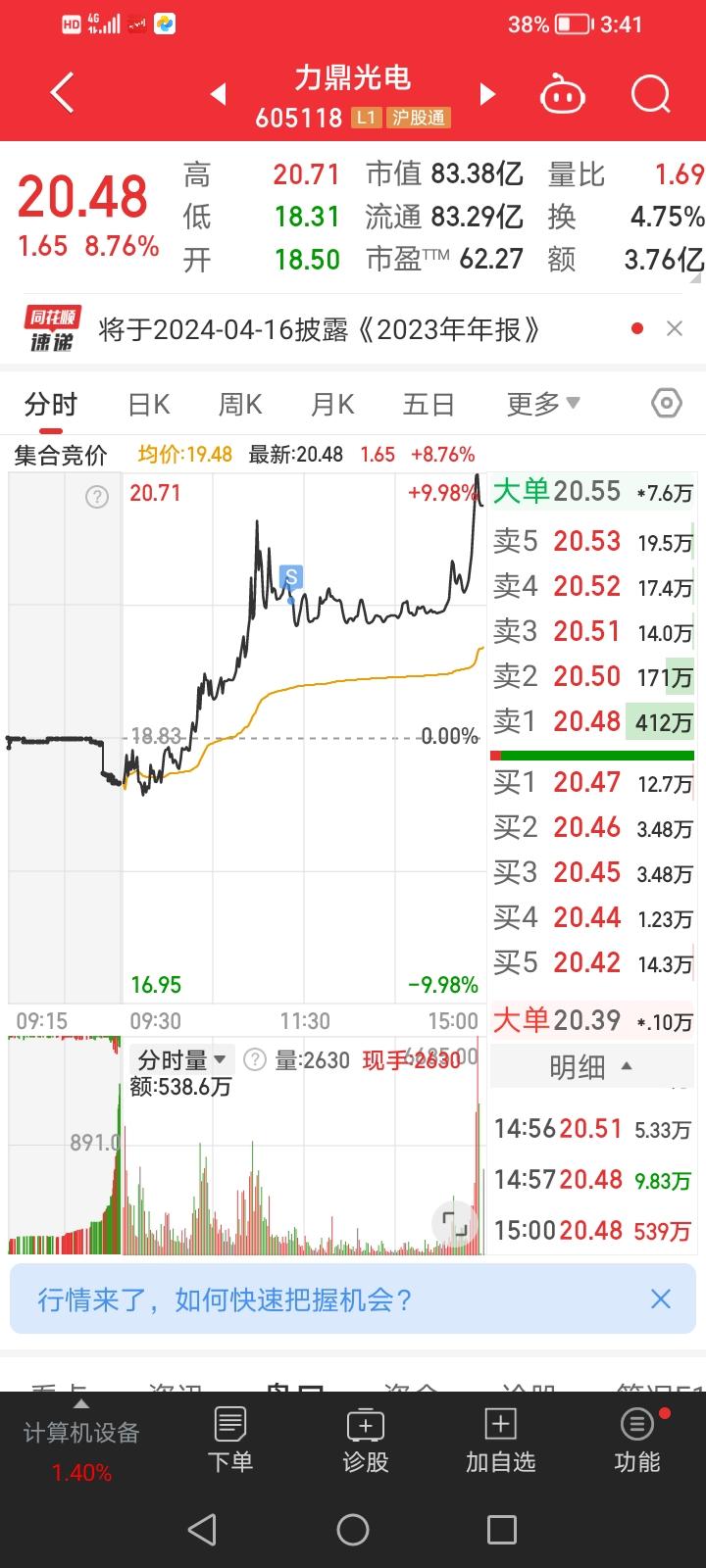Open stock search

click(650, 95)
